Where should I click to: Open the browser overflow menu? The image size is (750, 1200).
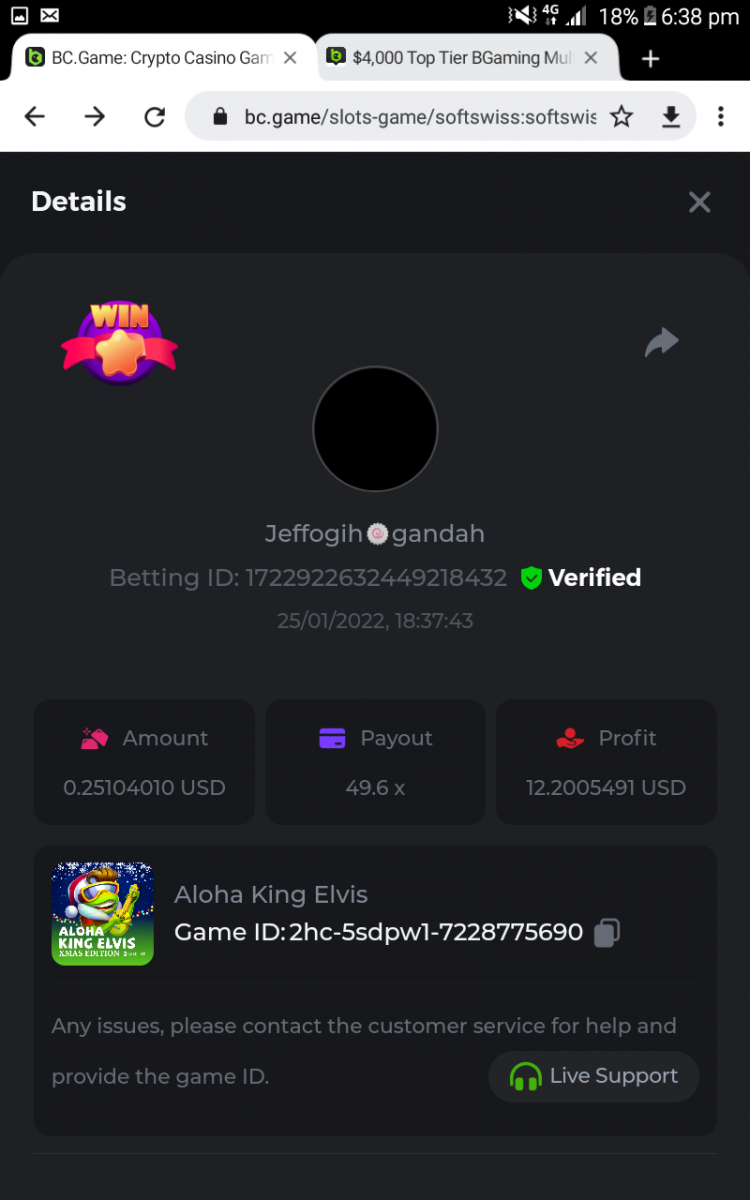tap(720, 117)
